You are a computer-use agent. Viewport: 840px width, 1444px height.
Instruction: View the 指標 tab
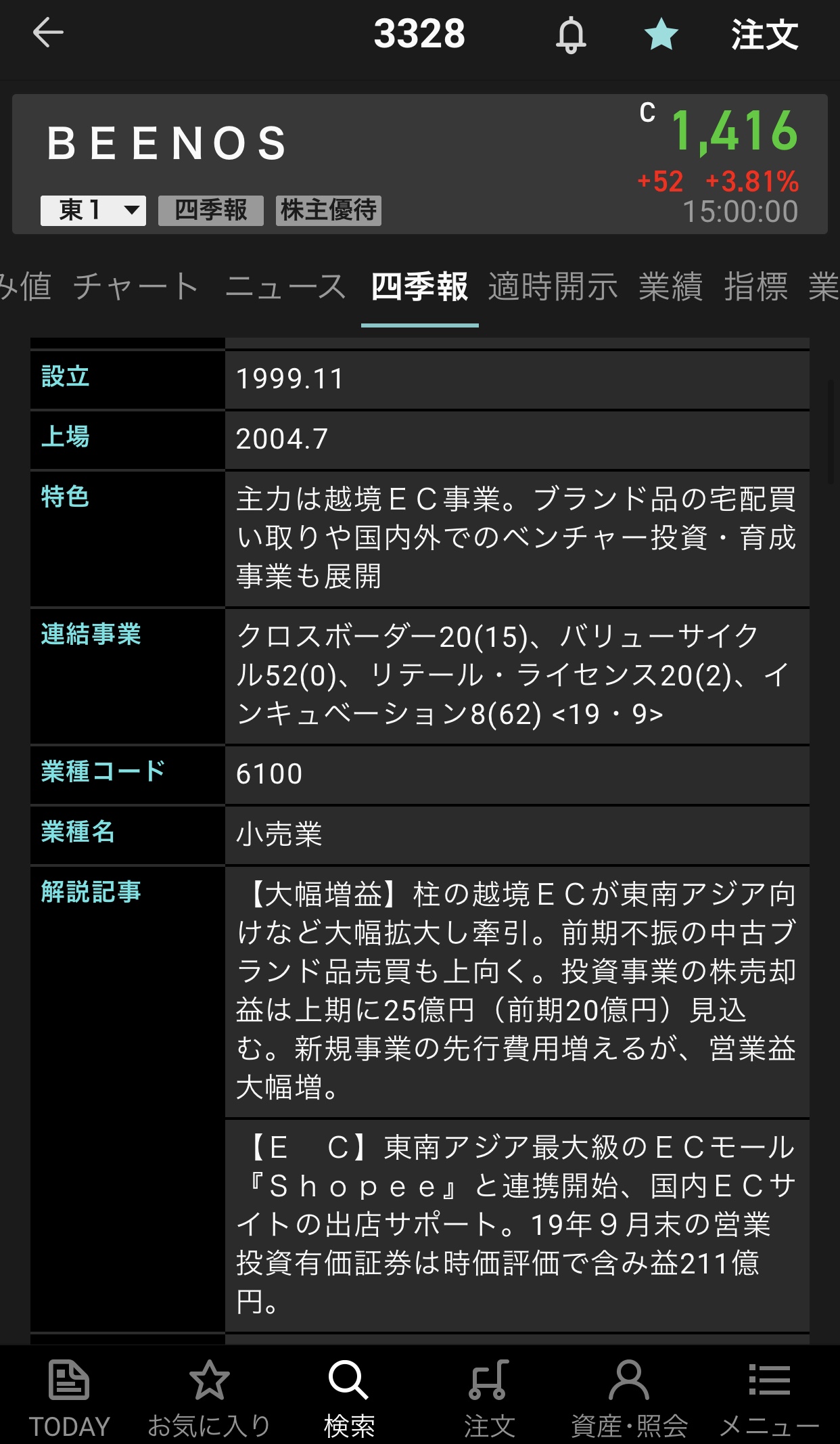click(x=756, y=286)
